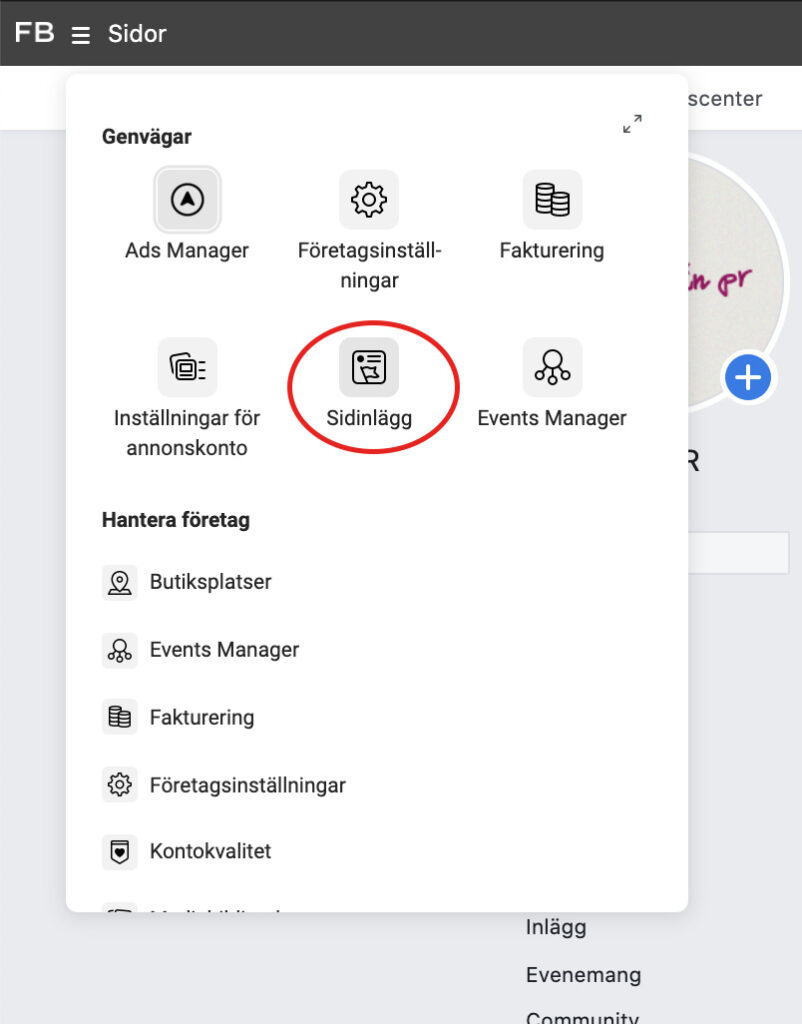Select Butiksplatser in the Hantera företag list

[210, 582]
